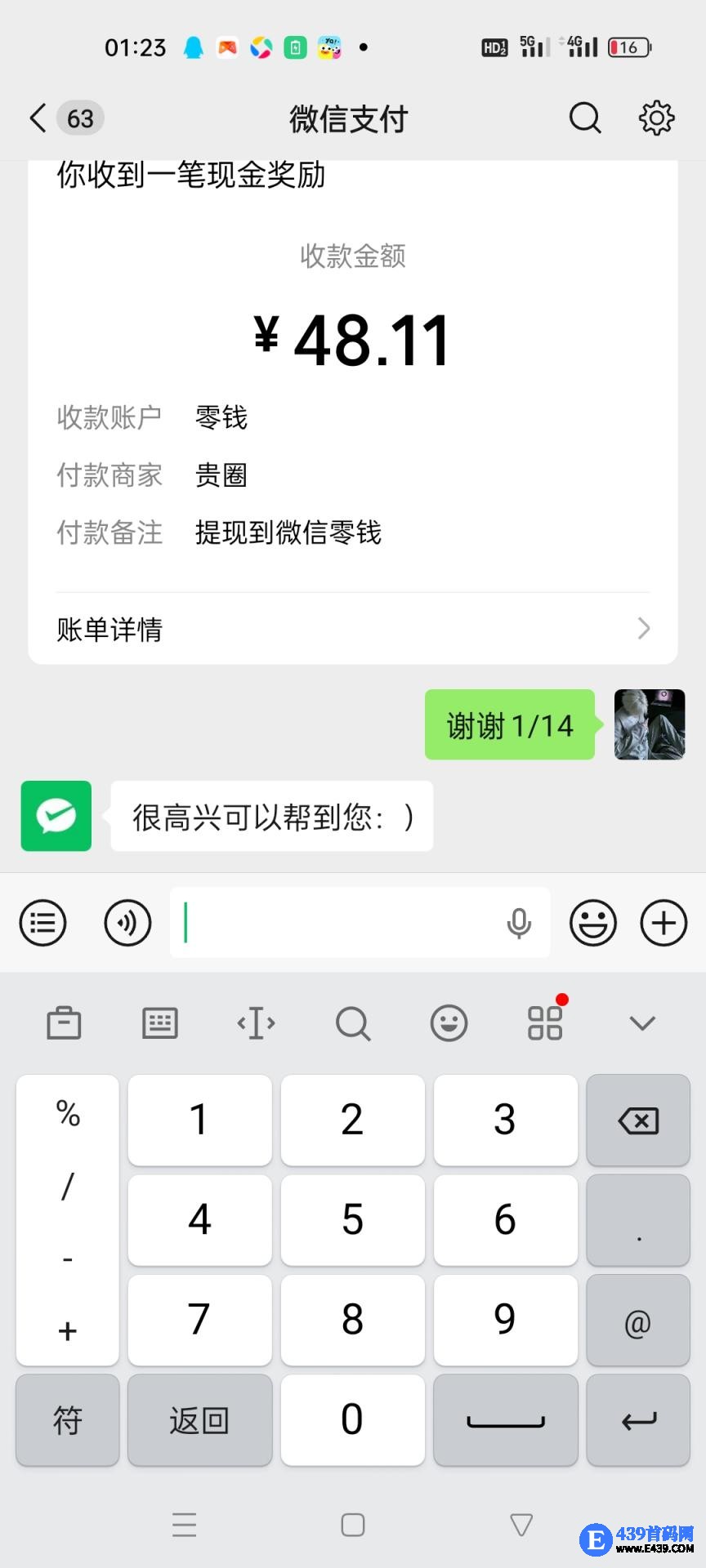Screen dimensions: 706x1568
Task: Open the keyboard's more apps grid
Action: click(545, 1022)
